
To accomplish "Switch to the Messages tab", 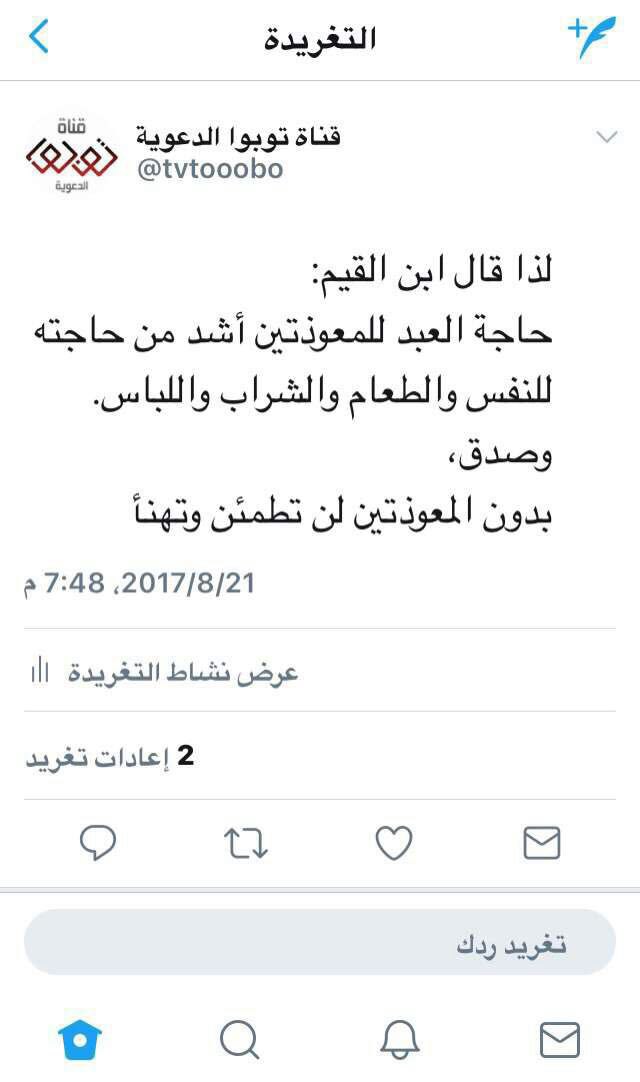I will point(559,1039).
